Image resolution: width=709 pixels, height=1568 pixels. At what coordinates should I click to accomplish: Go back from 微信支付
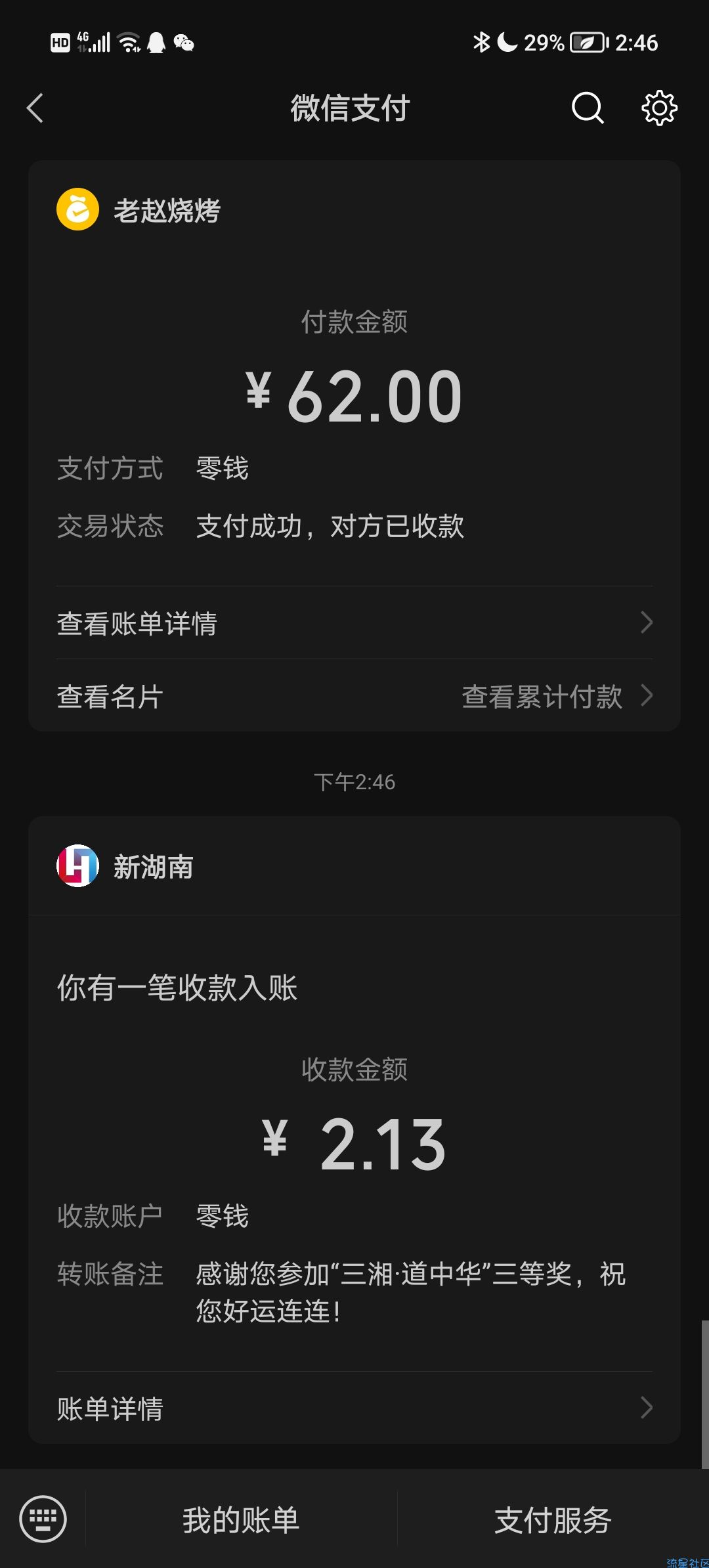point(35,108)
